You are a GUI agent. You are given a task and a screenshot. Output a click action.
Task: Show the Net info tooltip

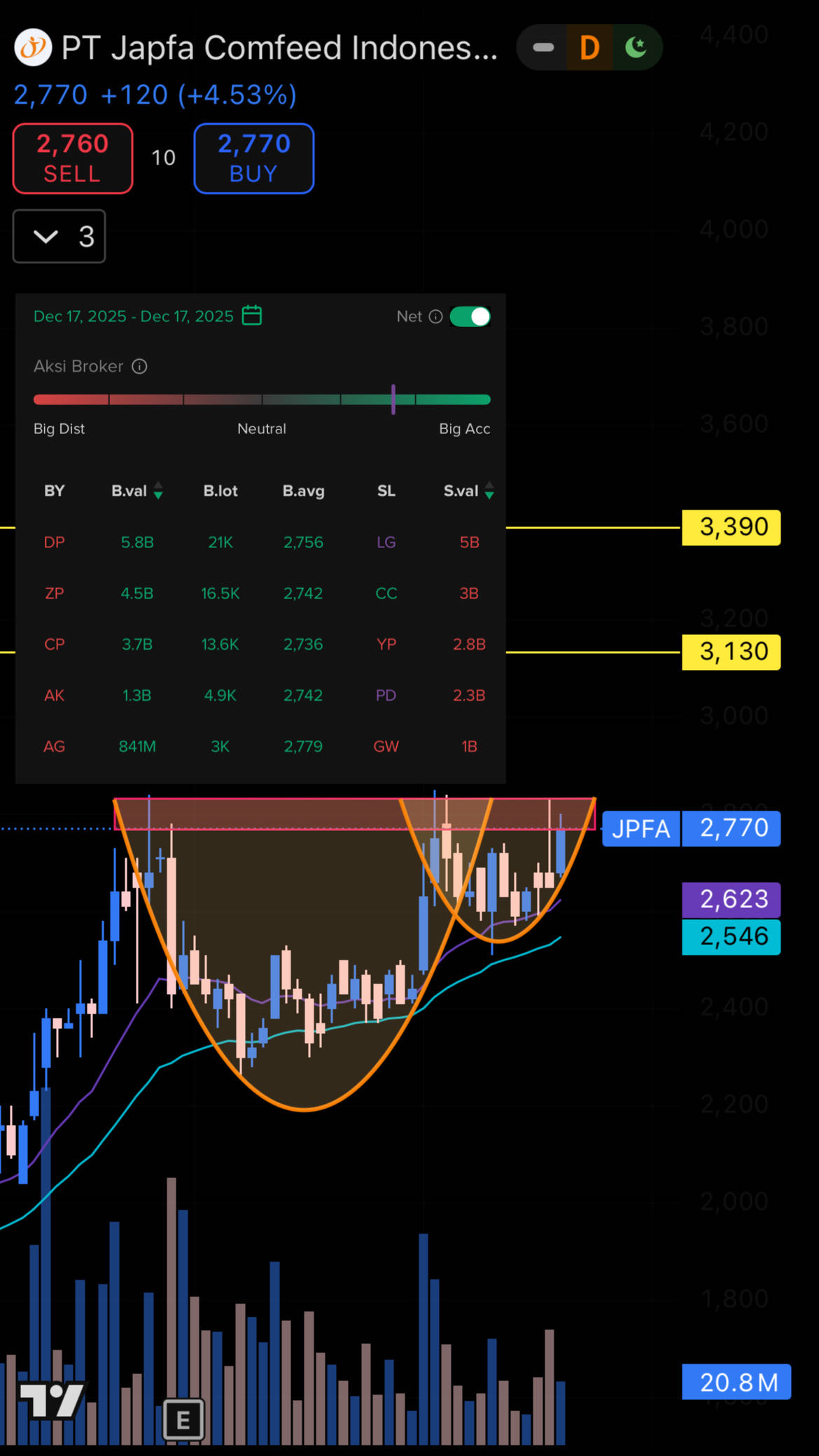pos(435,316)
